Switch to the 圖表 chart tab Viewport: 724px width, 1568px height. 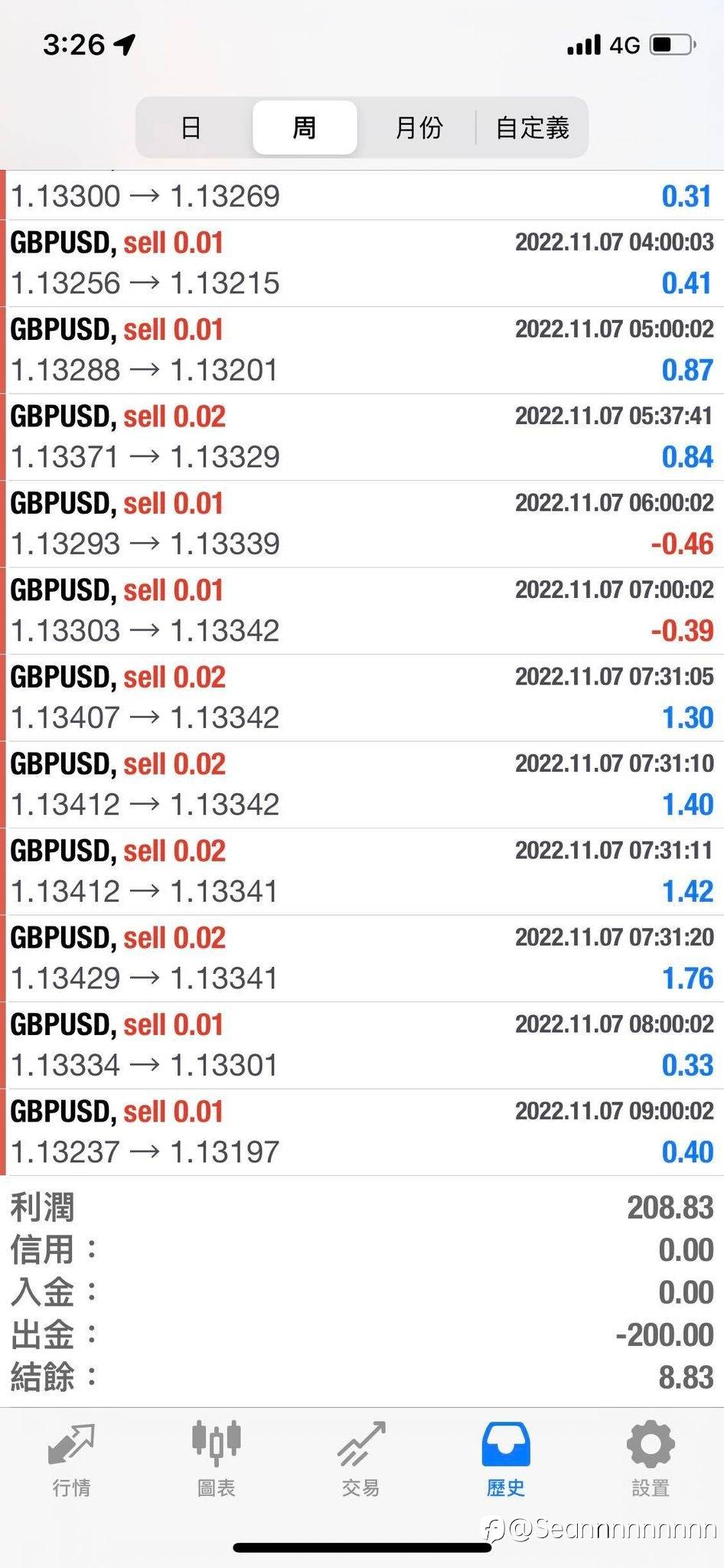point(216,1459)
